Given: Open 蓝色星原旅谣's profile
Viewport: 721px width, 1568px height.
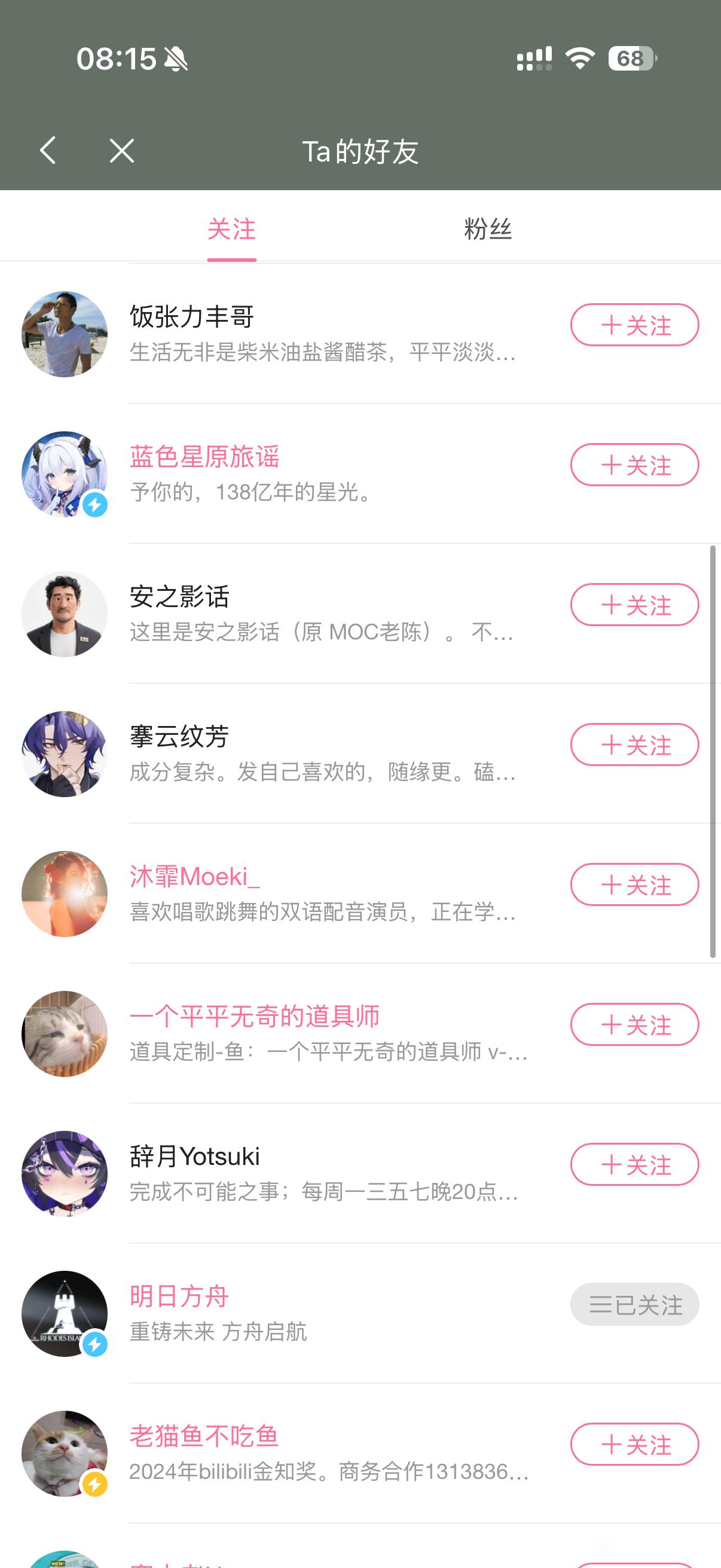Looking at the screenshot, I should (x=204, y=456).
